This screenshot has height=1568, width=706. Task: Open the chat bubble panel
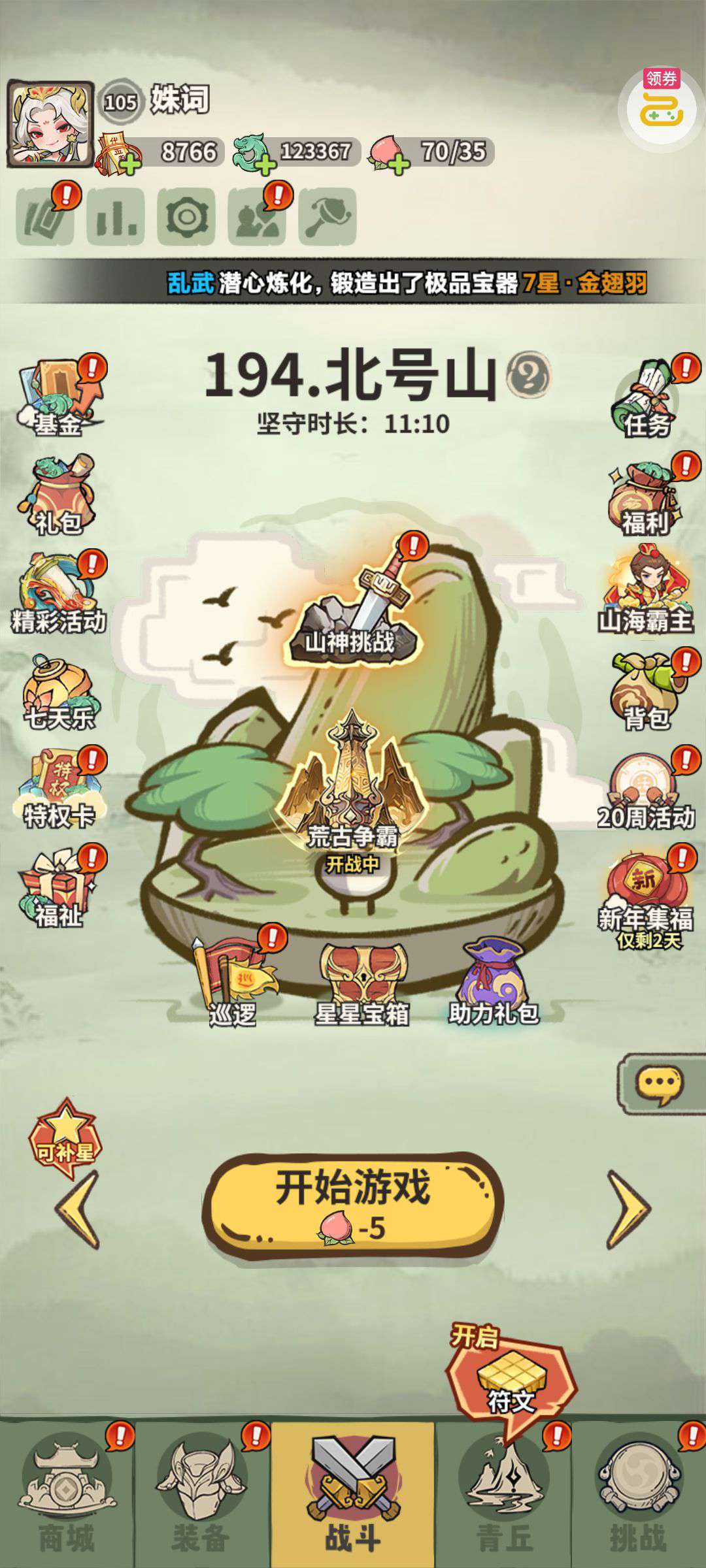pos(660,1085)
